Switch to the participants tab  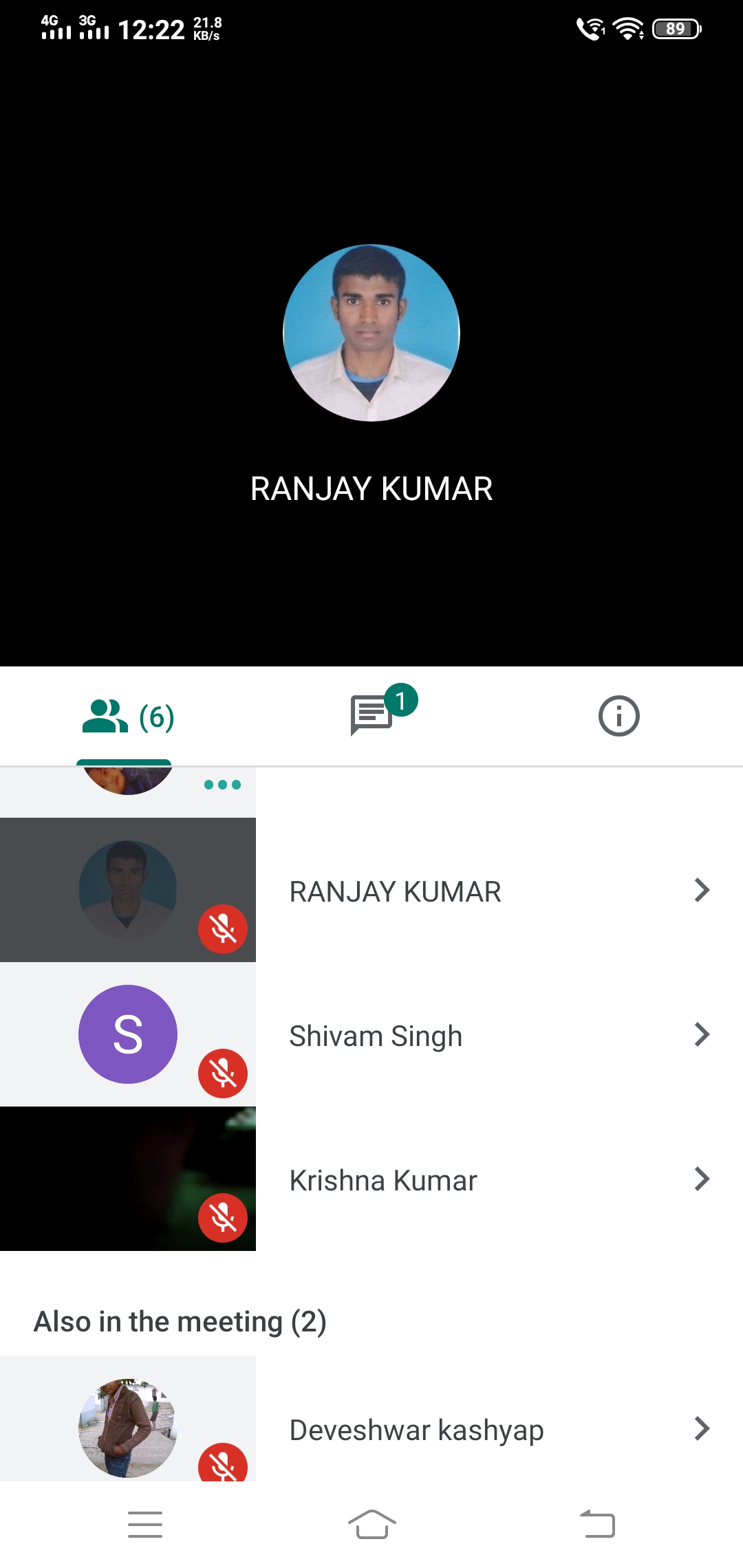coord(128,717)
